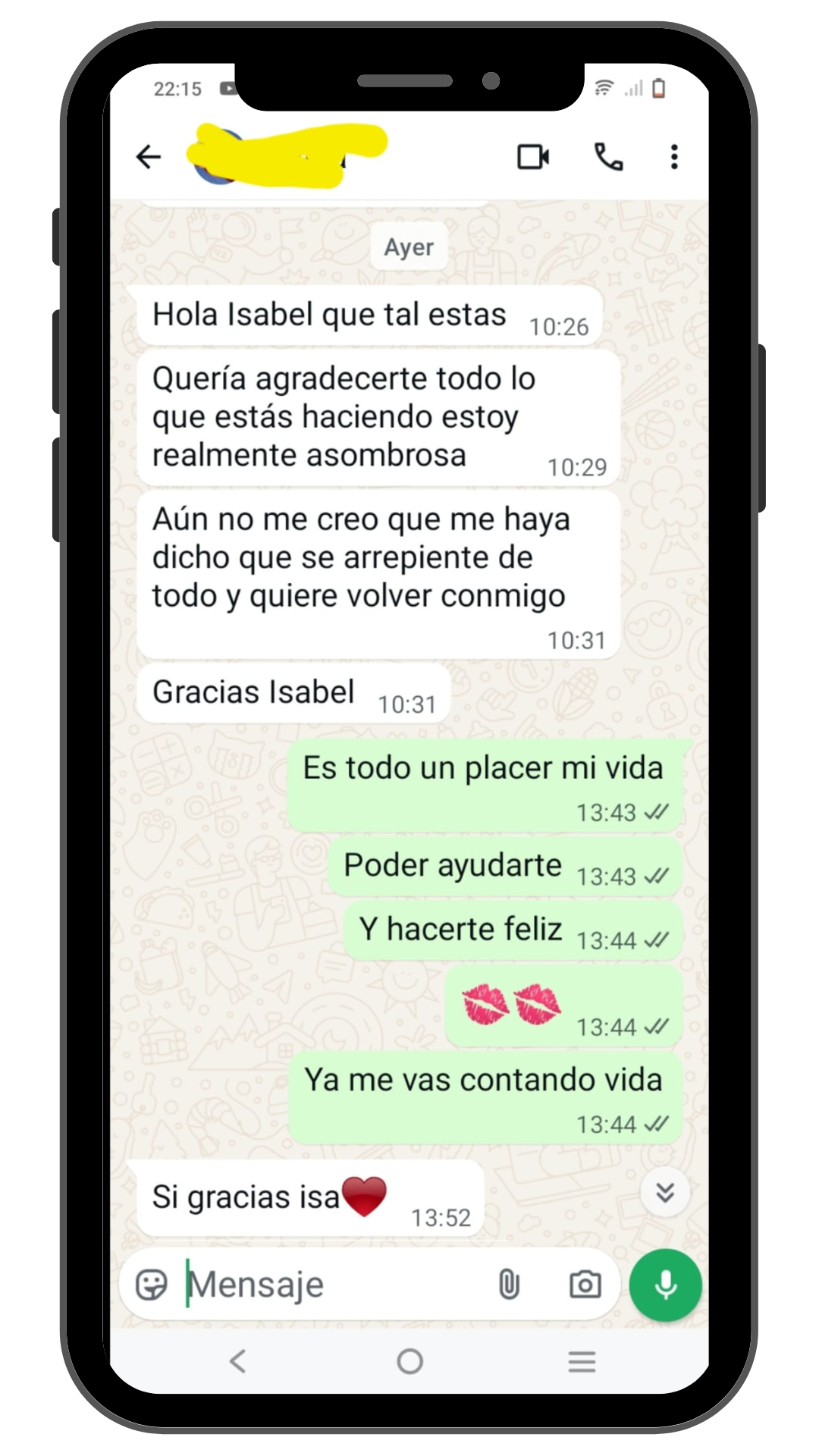Open the contact's profile photo

click(216, 157)
